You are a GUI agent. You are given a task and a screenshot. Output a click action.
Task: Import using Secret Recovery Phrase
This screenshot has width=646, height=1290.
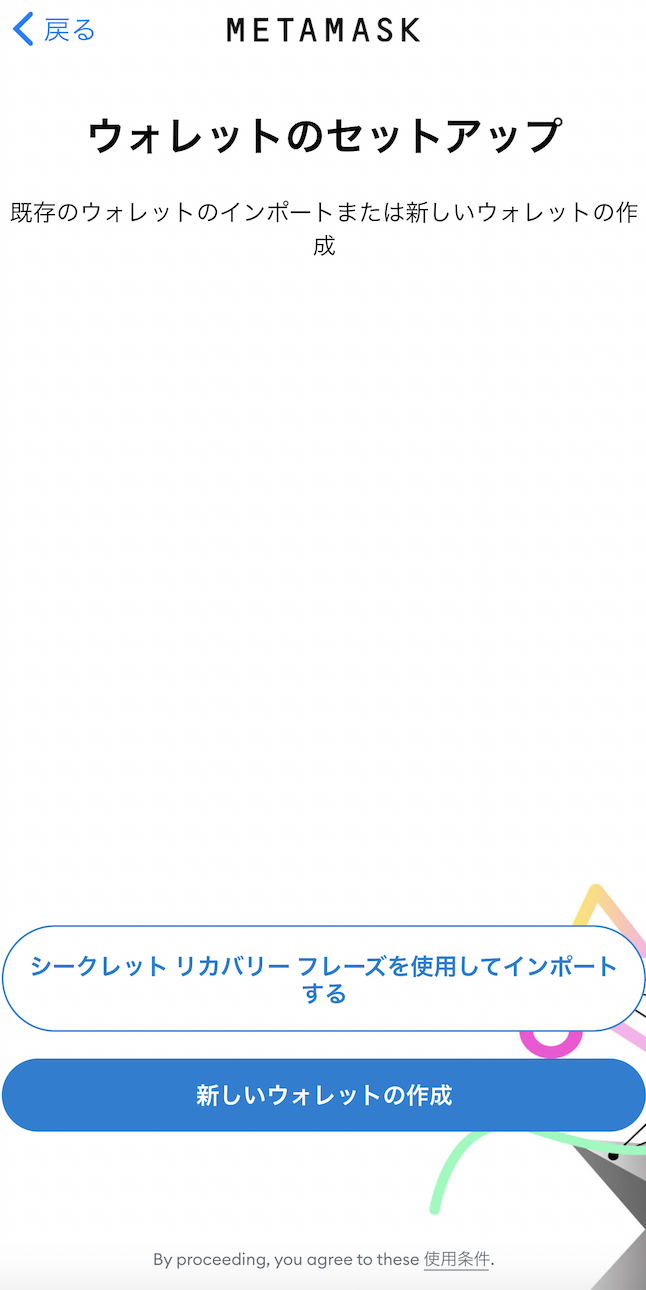coord(323,979)
